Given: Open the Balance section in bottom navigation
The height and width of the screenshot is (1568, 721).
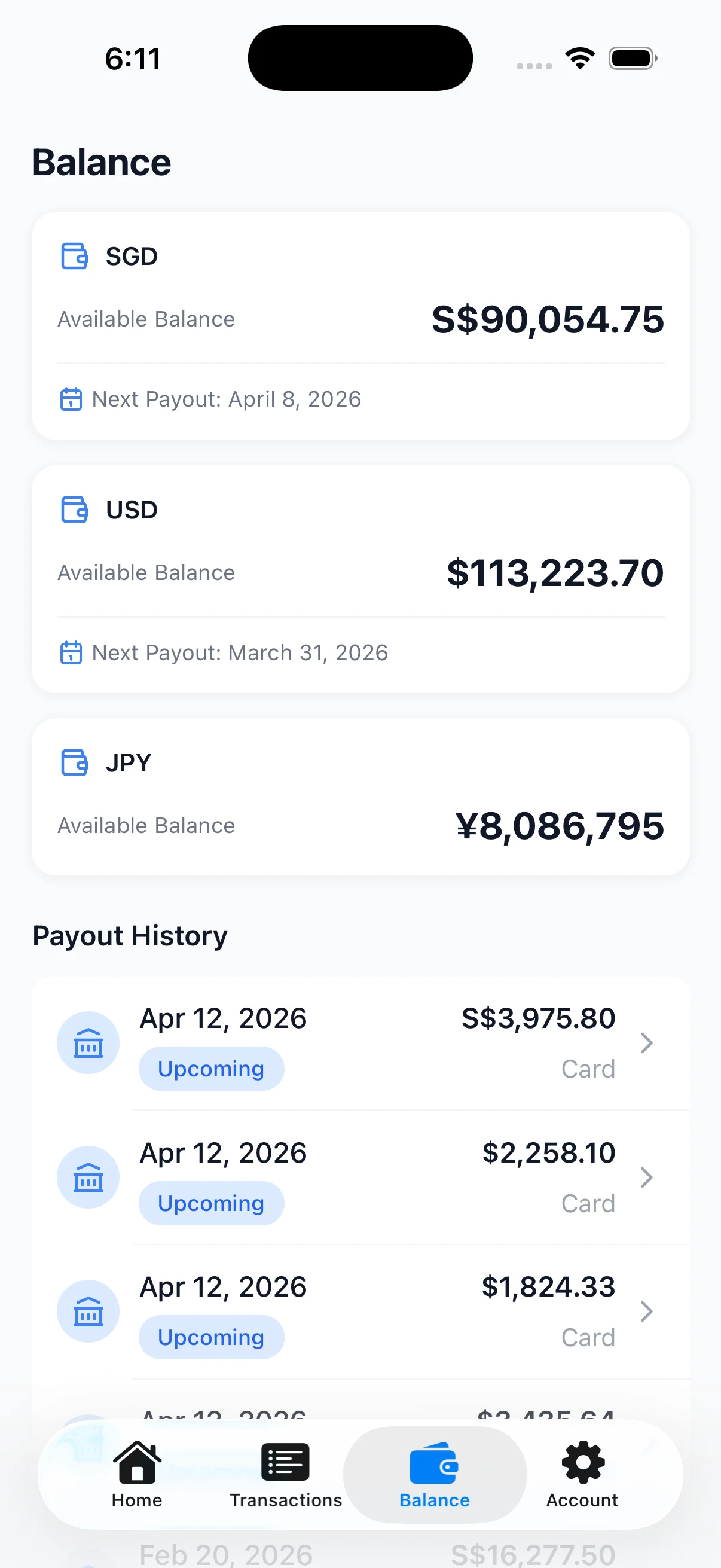Looking at the screenshot, I should (x=433, y=1473).
